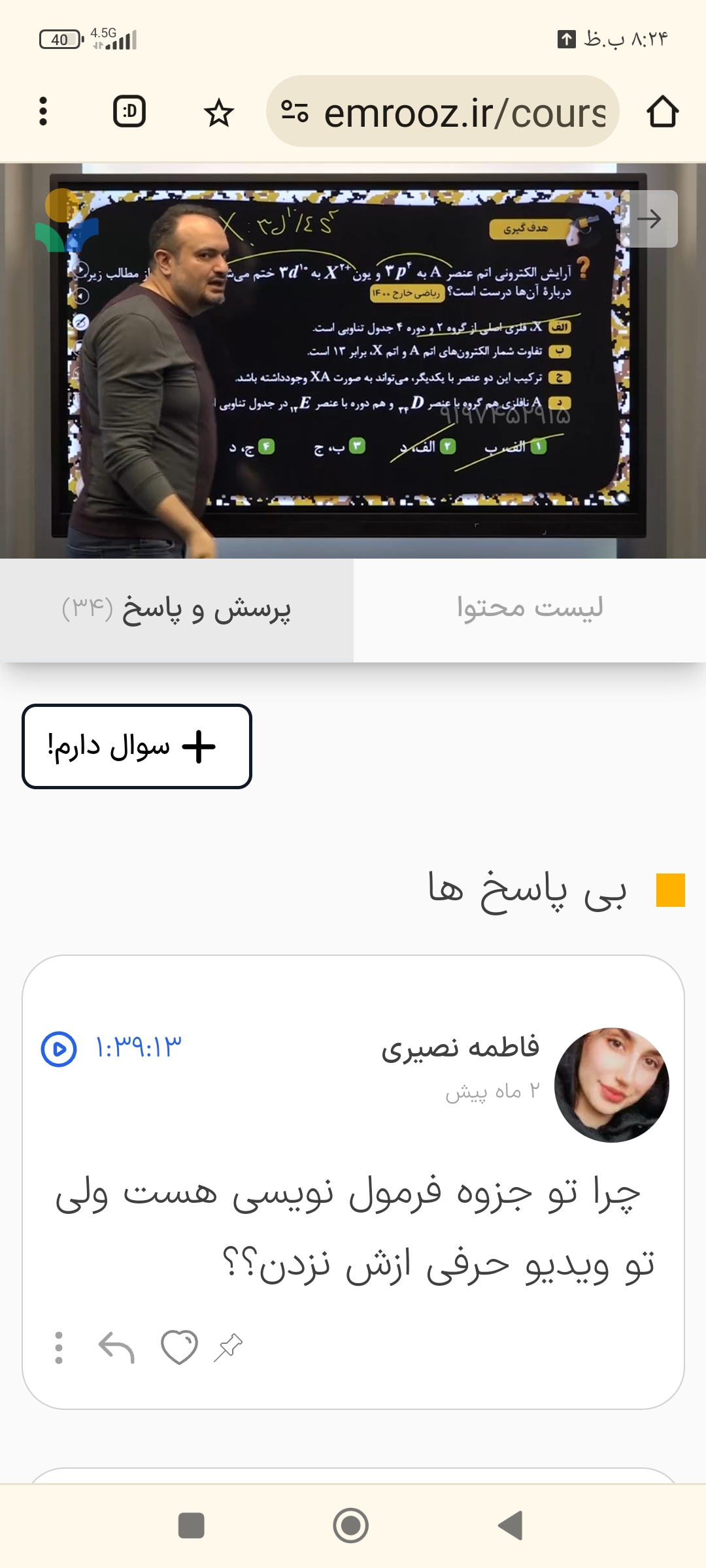Tap the arrow button on the video
Screen dimensions: 706x1568
coord(649,219)
